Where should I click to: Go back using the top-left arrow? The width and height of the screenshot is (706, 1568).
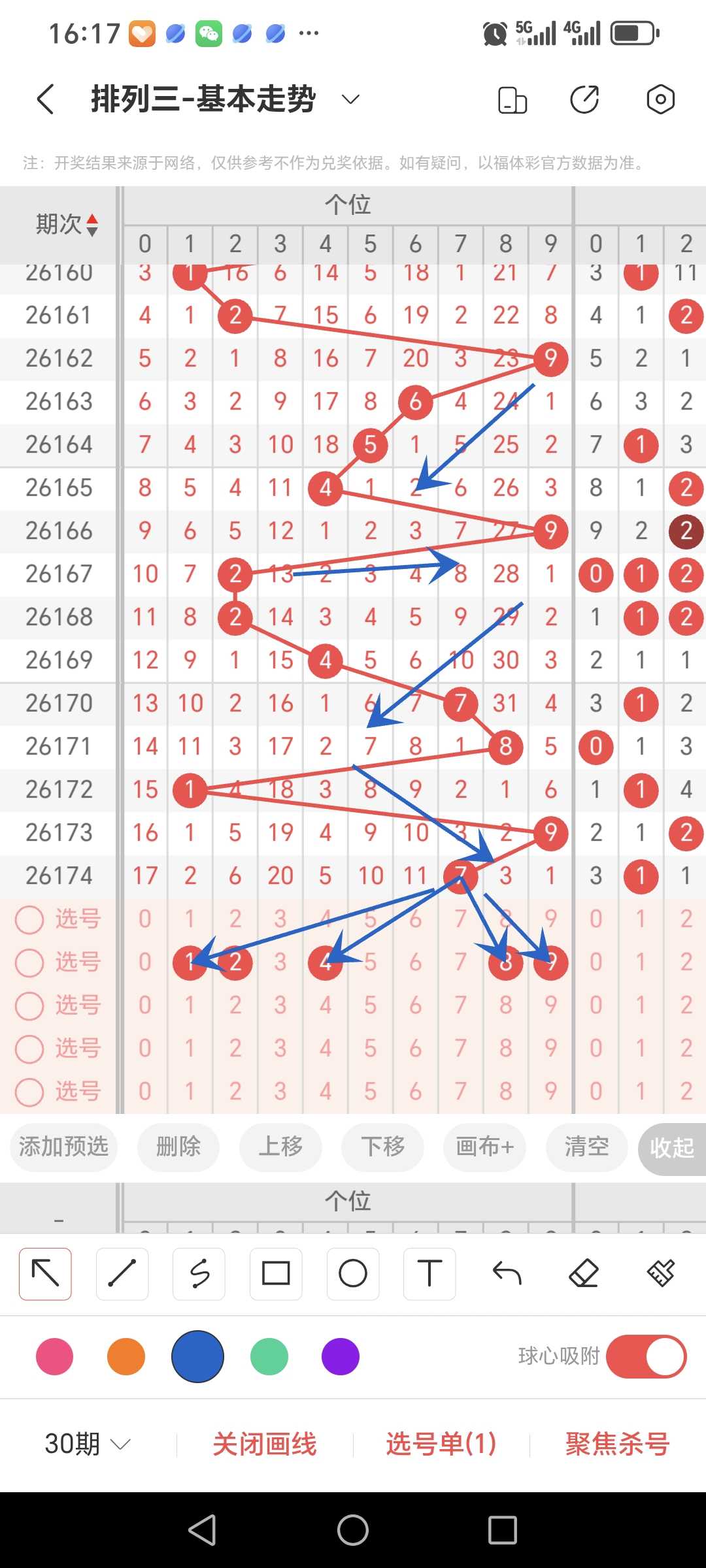[x=45, y=99]
